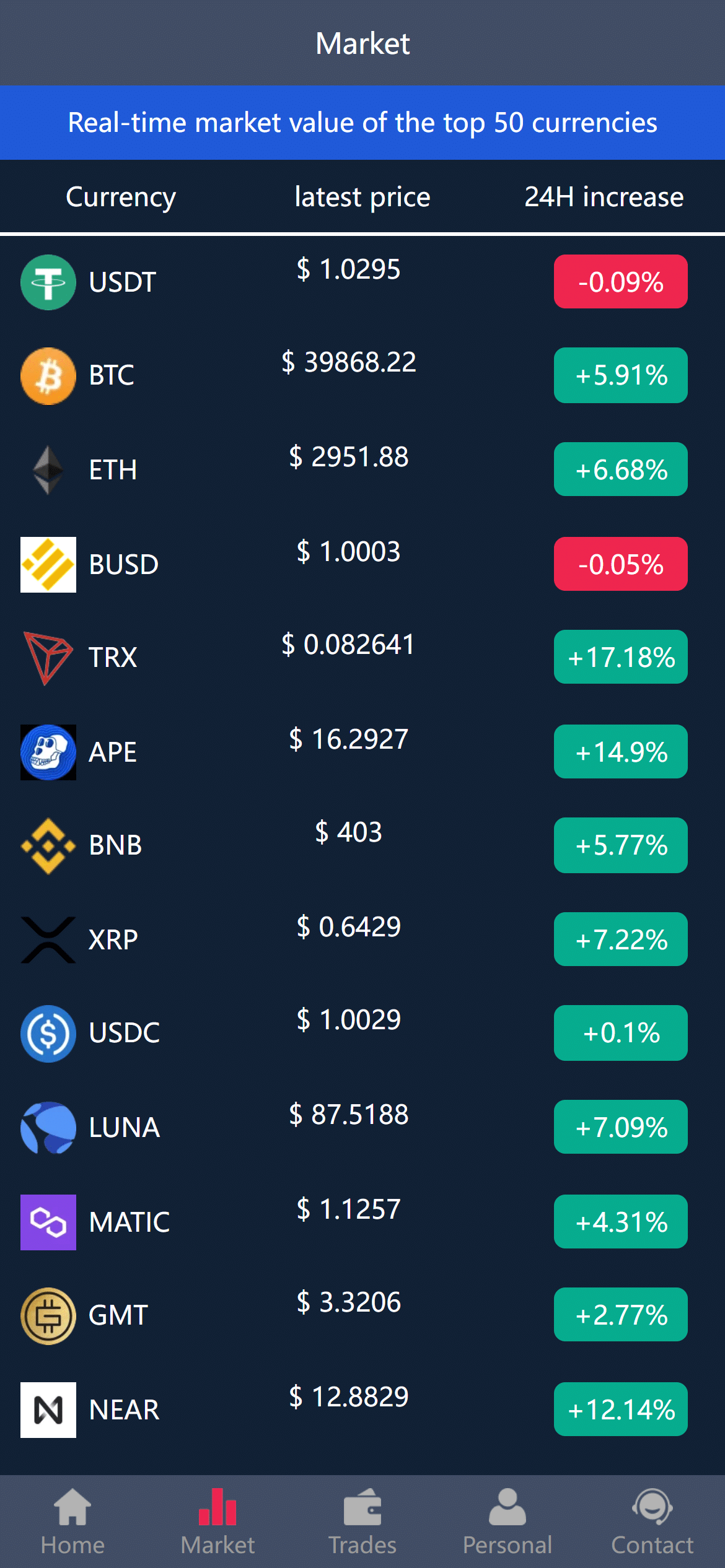Viewport: 725px width, 1568px height.
Task: Open the XRP currency row
Action: [x=362, y=939]
